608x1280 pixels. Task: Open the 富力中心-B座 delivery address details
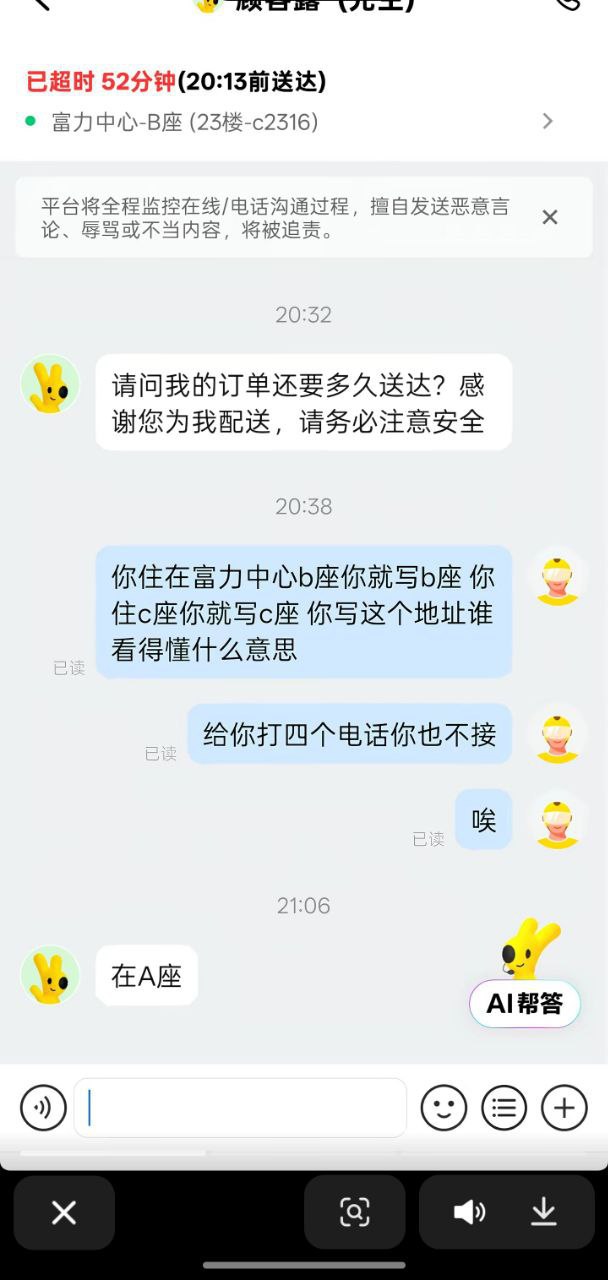click(290, 122)
